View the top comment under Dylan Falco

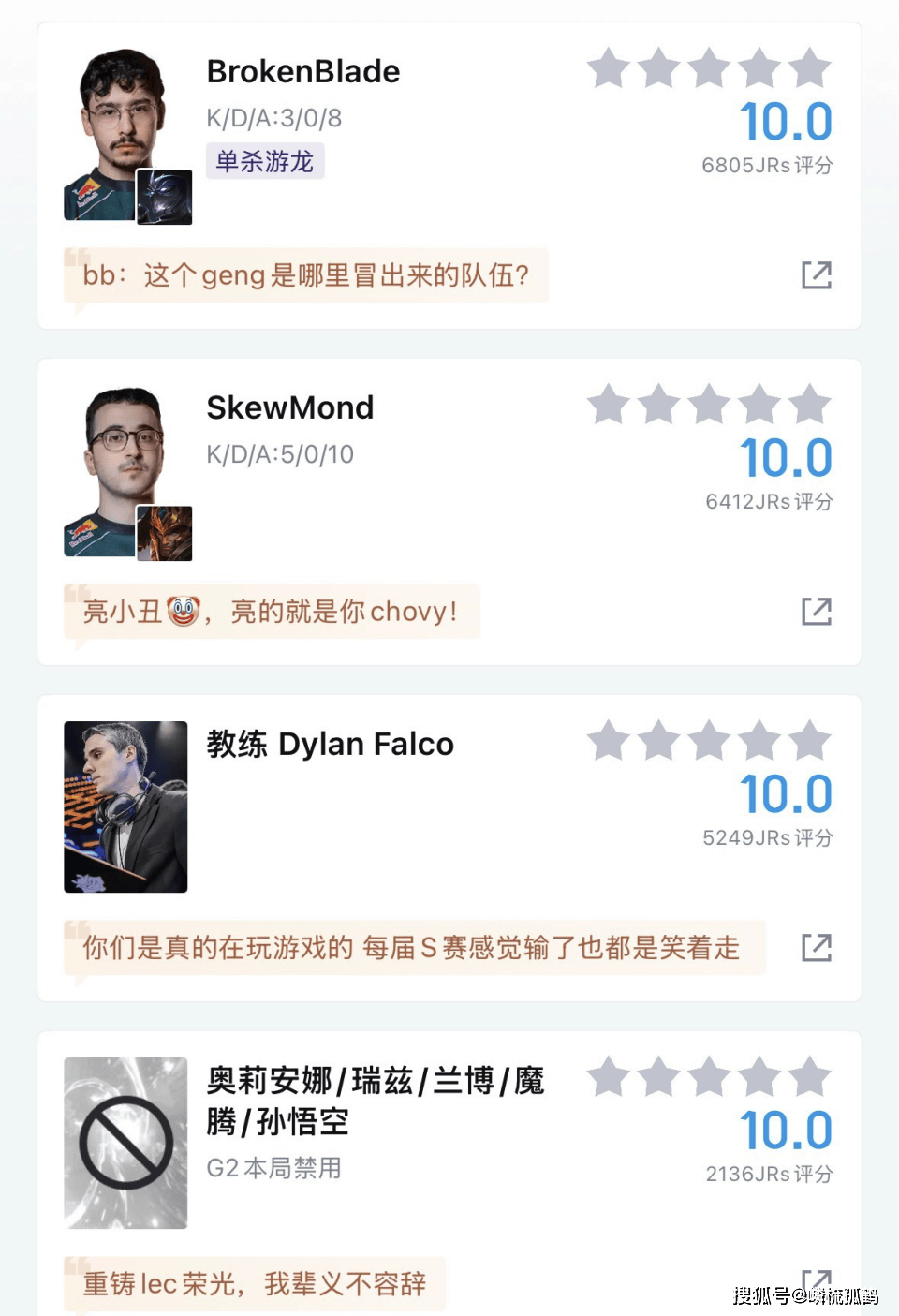[412, 948]
